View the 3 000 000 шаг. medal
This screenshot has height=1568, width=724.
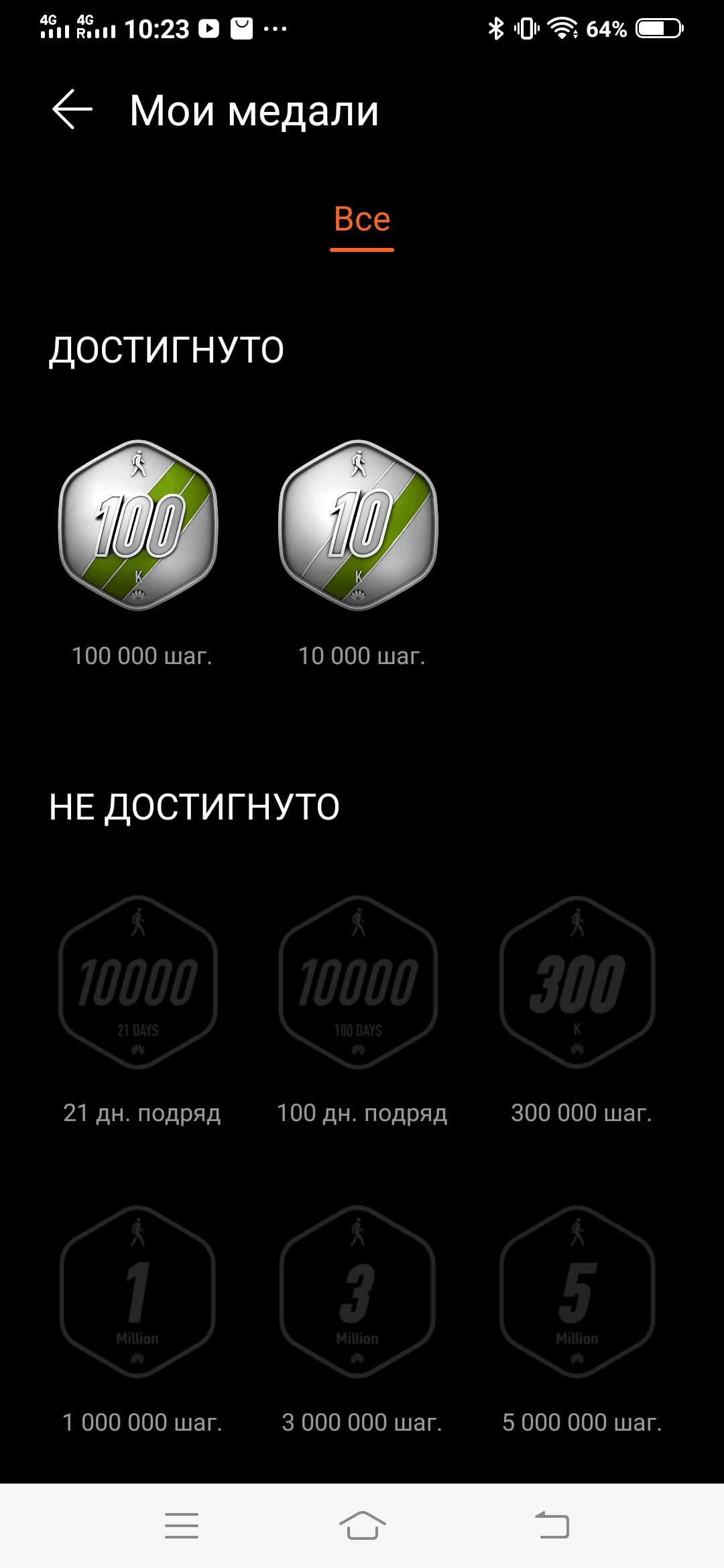coord(358,1291)
